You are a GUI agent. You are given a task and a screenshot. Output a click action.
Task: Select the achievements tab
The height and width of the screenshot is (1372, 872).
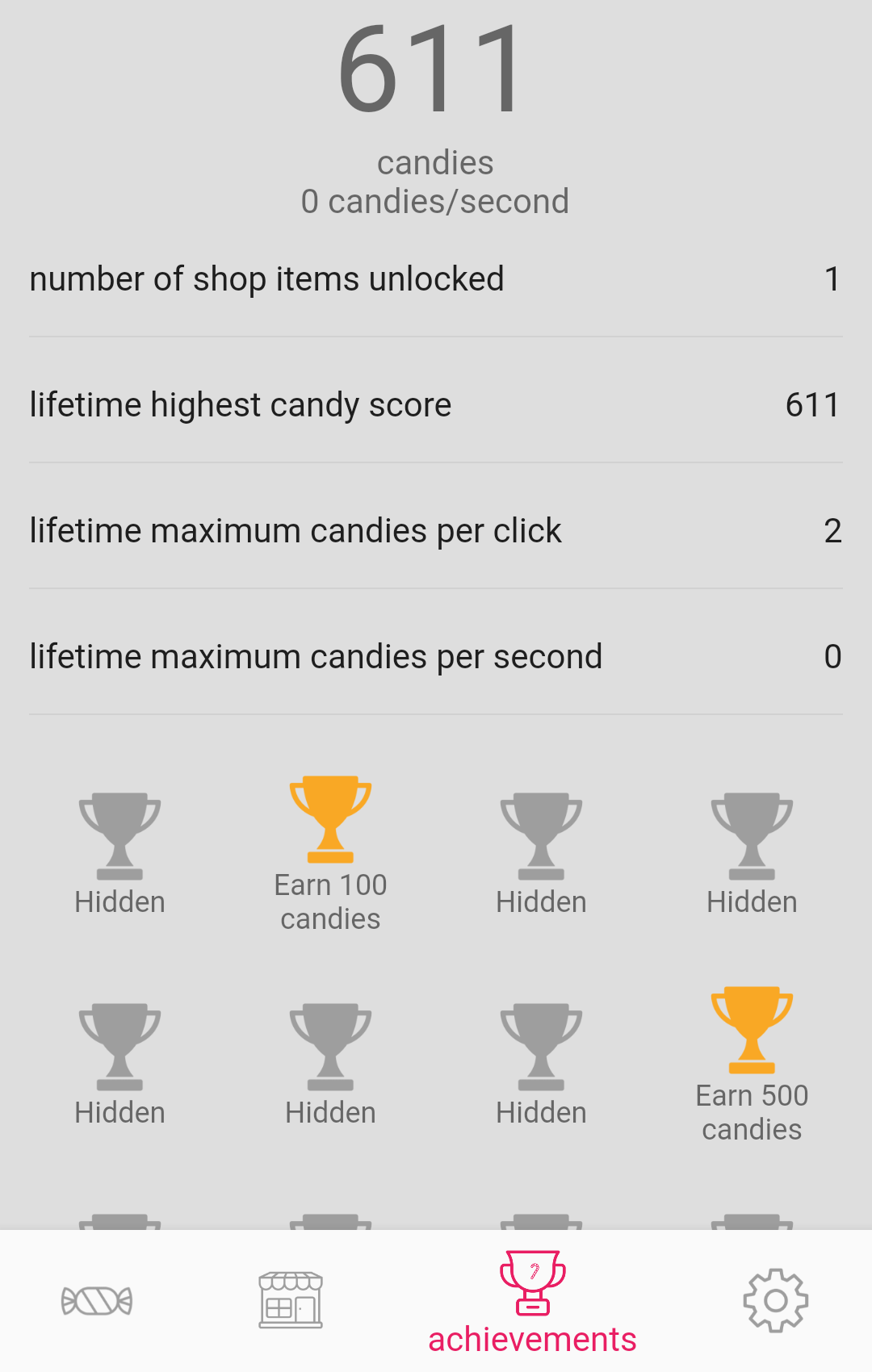(532, 1302)
